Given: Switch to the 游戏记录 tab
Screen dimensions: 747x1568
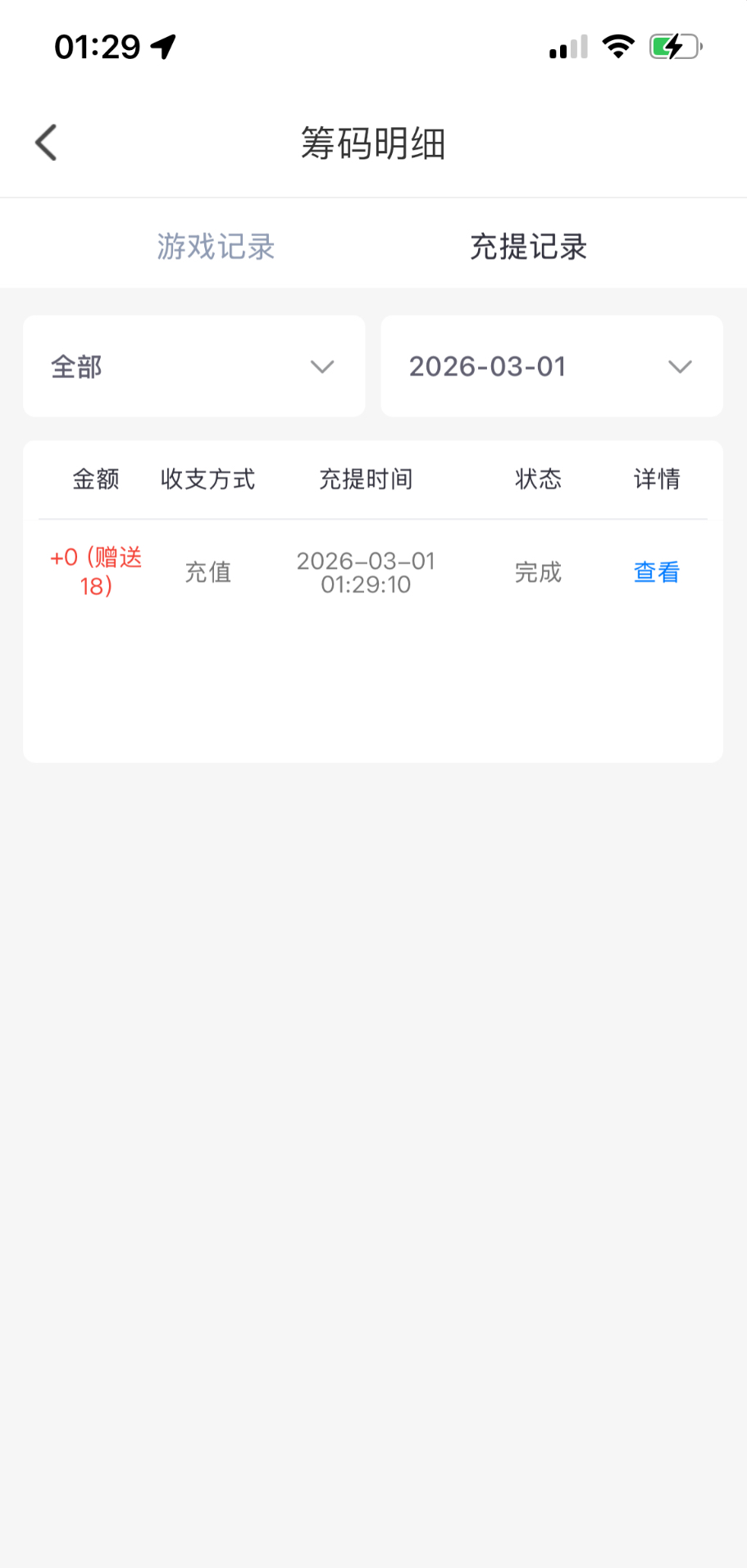Looking at the screenshot, I should (x=216, y=247).
